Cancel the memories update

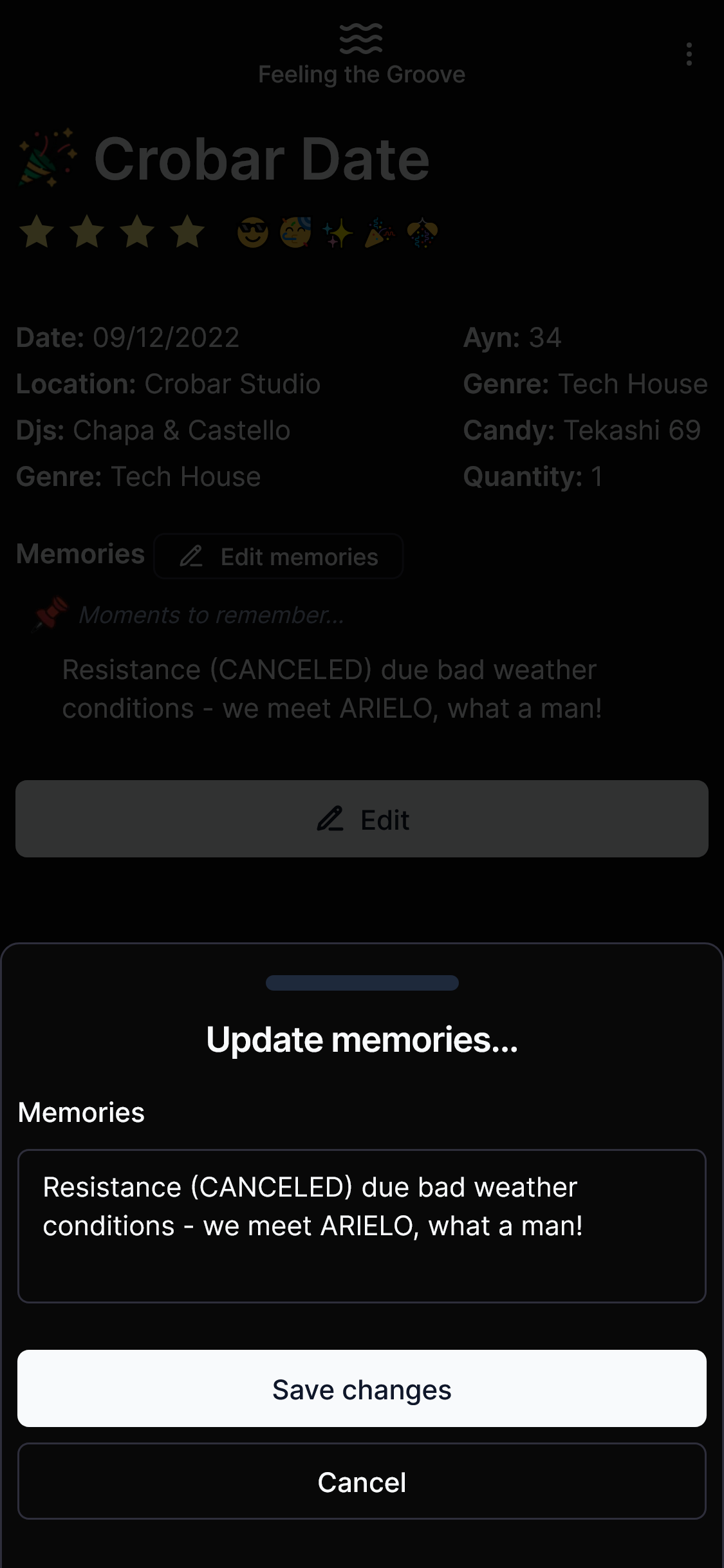click(362, 1481)
